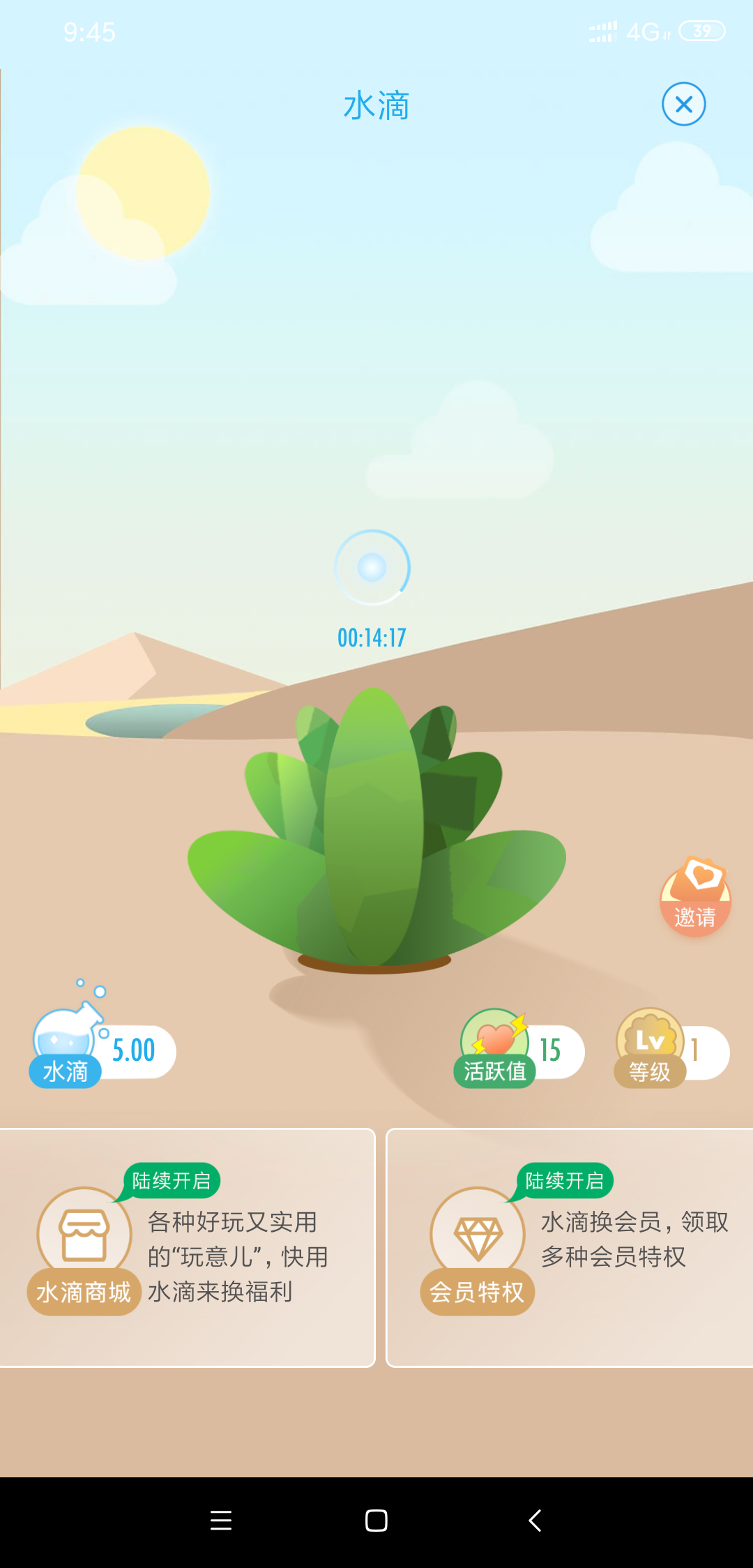The width and height of the screenshot is (753, 1568).
Task: Tap the 邀请 invite button
Action: (x=695, y=898)
